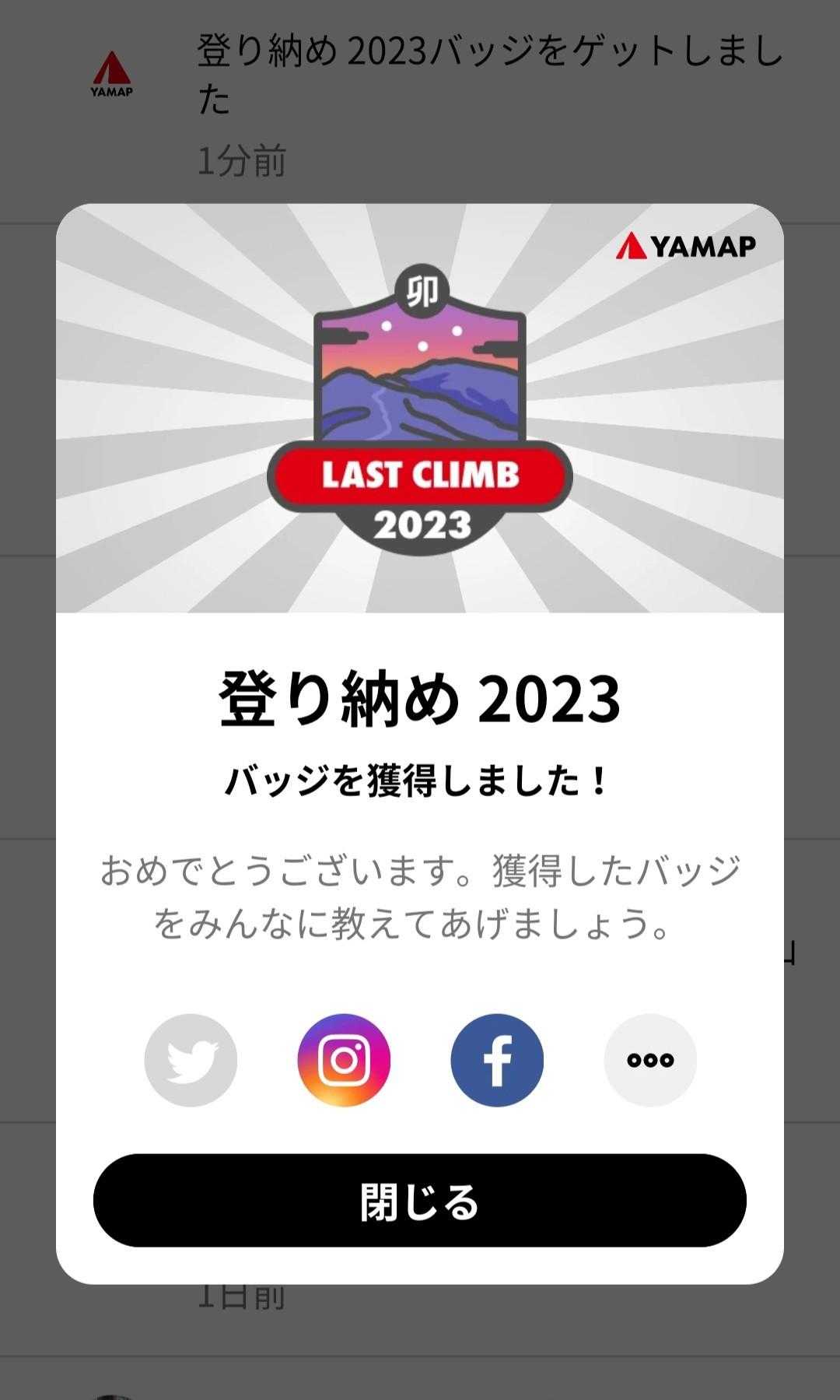Share the badge on Instagram
The width and height of the screenshot is (840, 1400).
(x=344, y=1060)
